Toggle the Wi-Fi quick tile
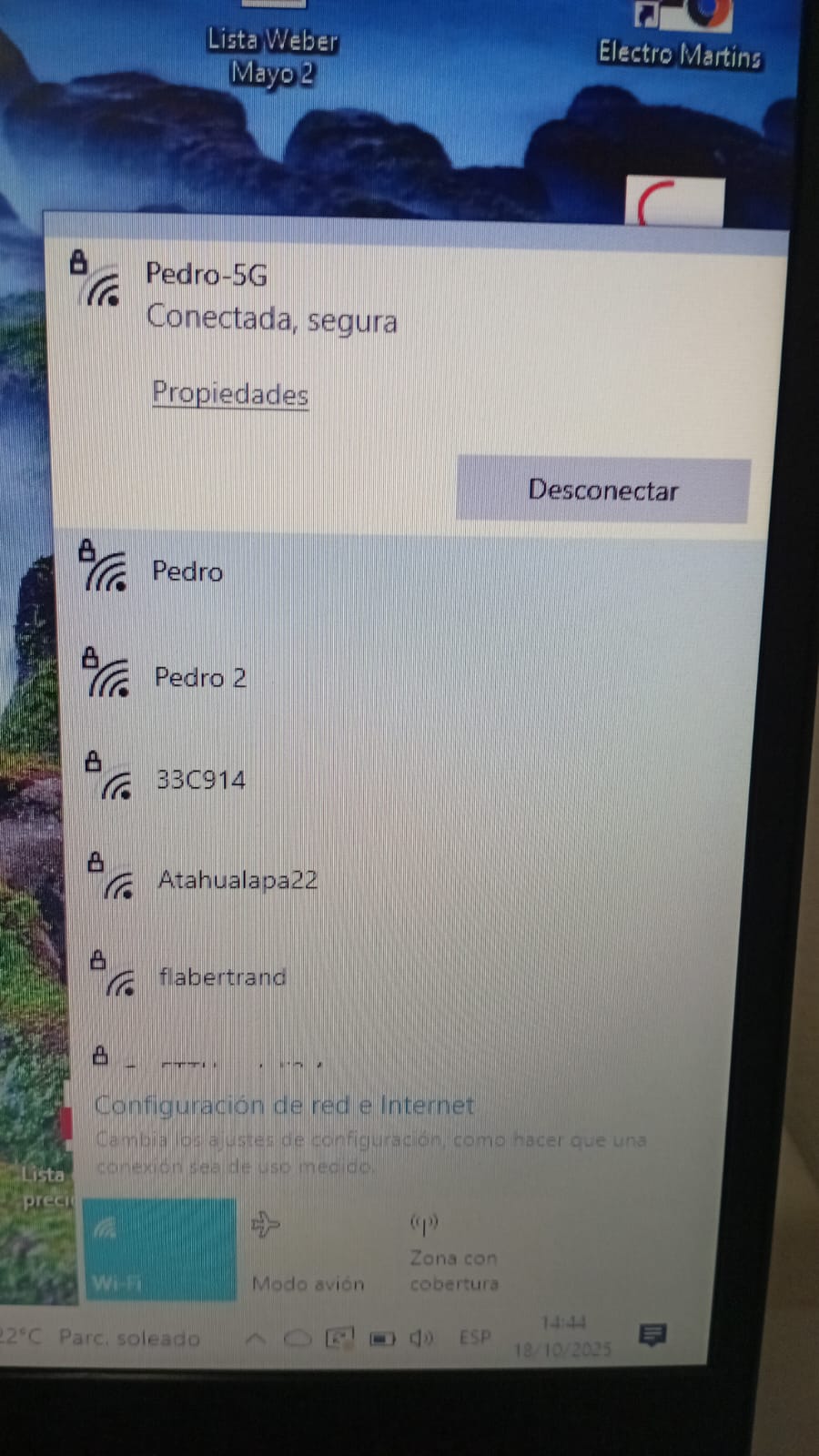819x1456 pixels. click(x=158, y=1249)
